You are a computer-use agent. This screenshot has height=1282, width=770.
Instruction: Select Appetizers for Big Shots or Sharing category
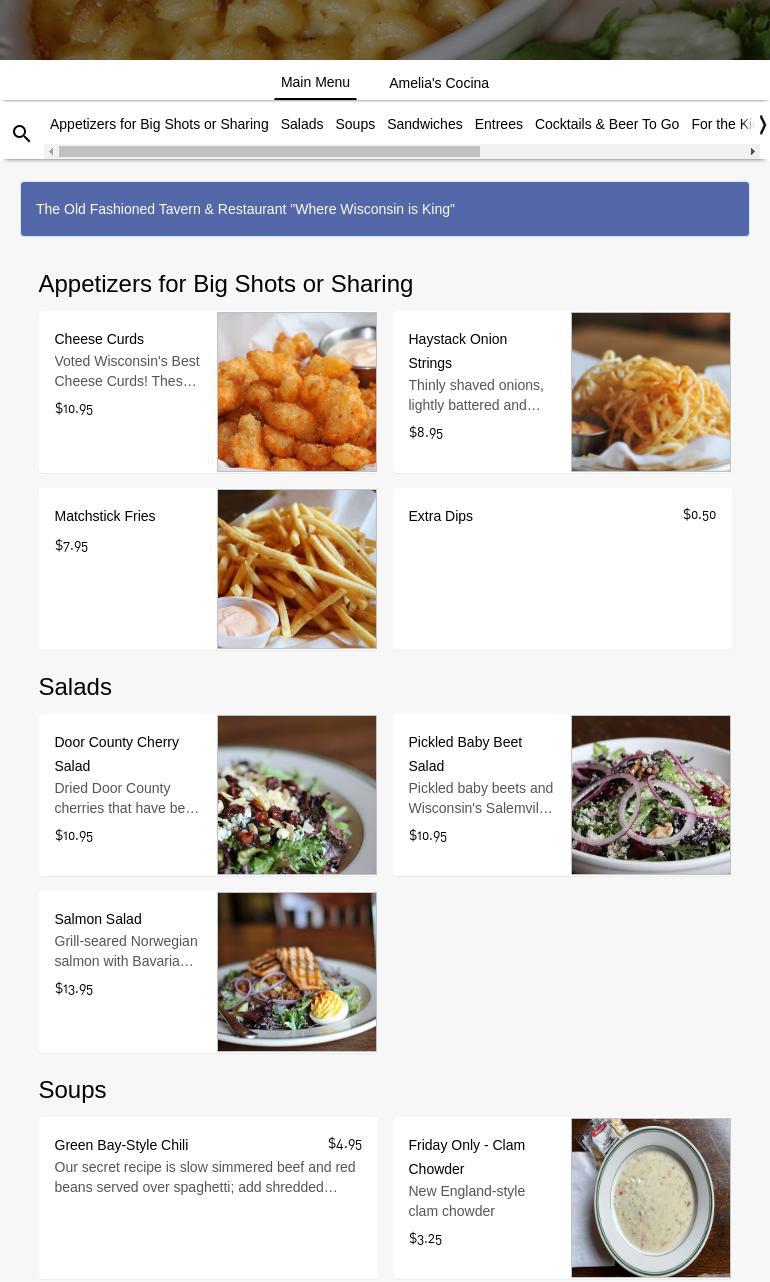coord(159,124)
